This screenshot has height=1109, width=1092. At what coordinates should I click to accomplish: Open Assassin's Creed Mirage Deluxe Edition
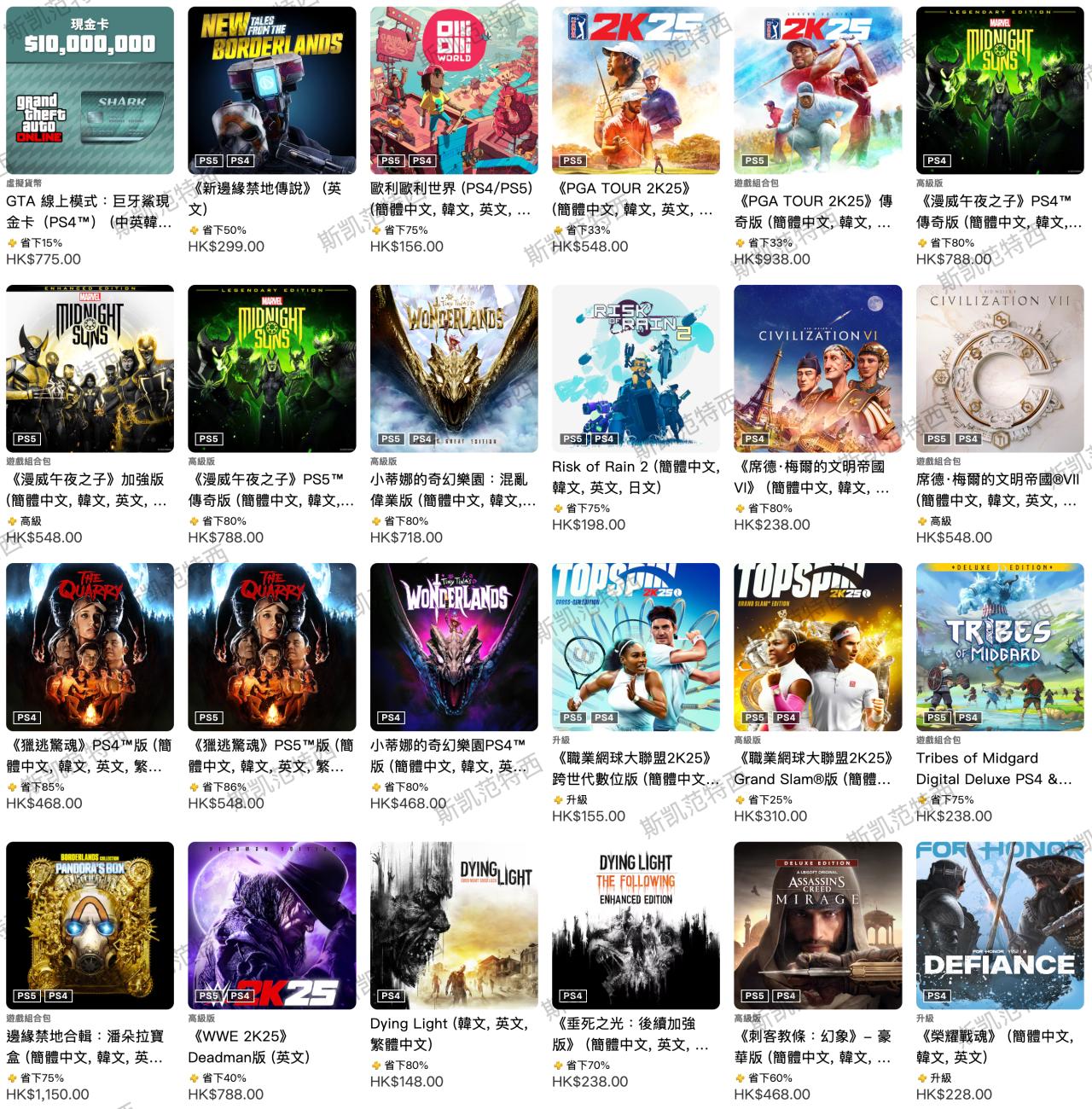pyautogui.click(x=817, y=926)
